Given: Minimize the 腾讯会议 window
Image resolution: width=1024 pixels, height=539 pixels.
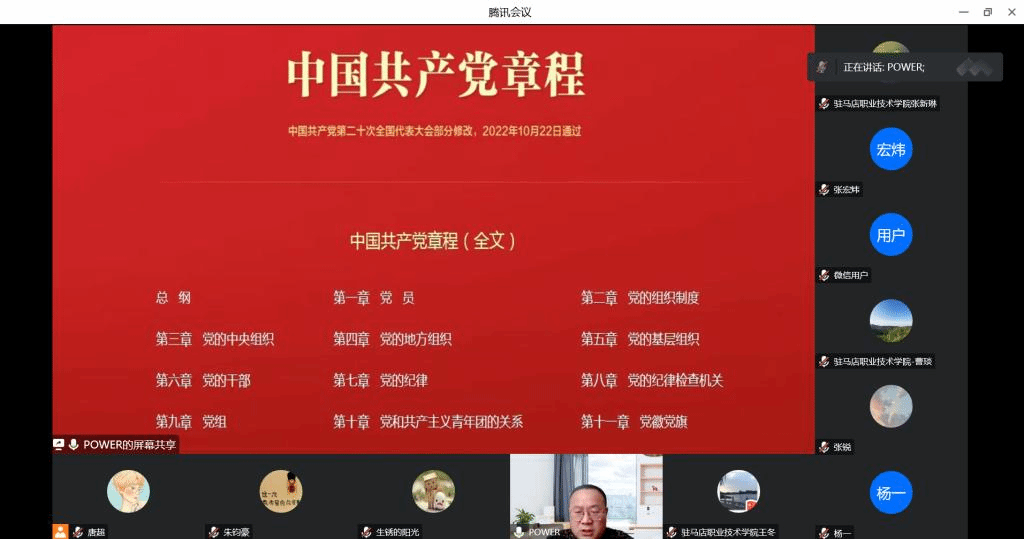Looking at the screenshot, I should pos(961,12).
